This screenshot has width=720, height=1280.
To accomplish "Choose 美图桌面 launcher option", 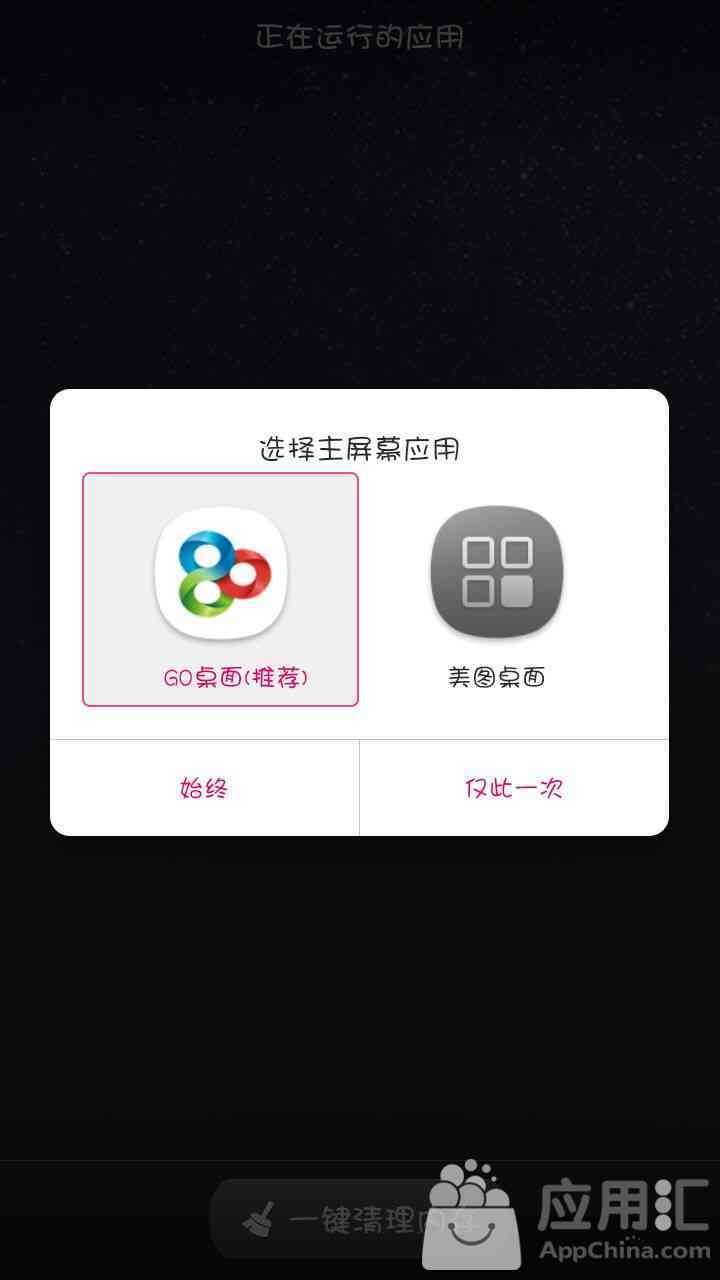I will 497,589.
